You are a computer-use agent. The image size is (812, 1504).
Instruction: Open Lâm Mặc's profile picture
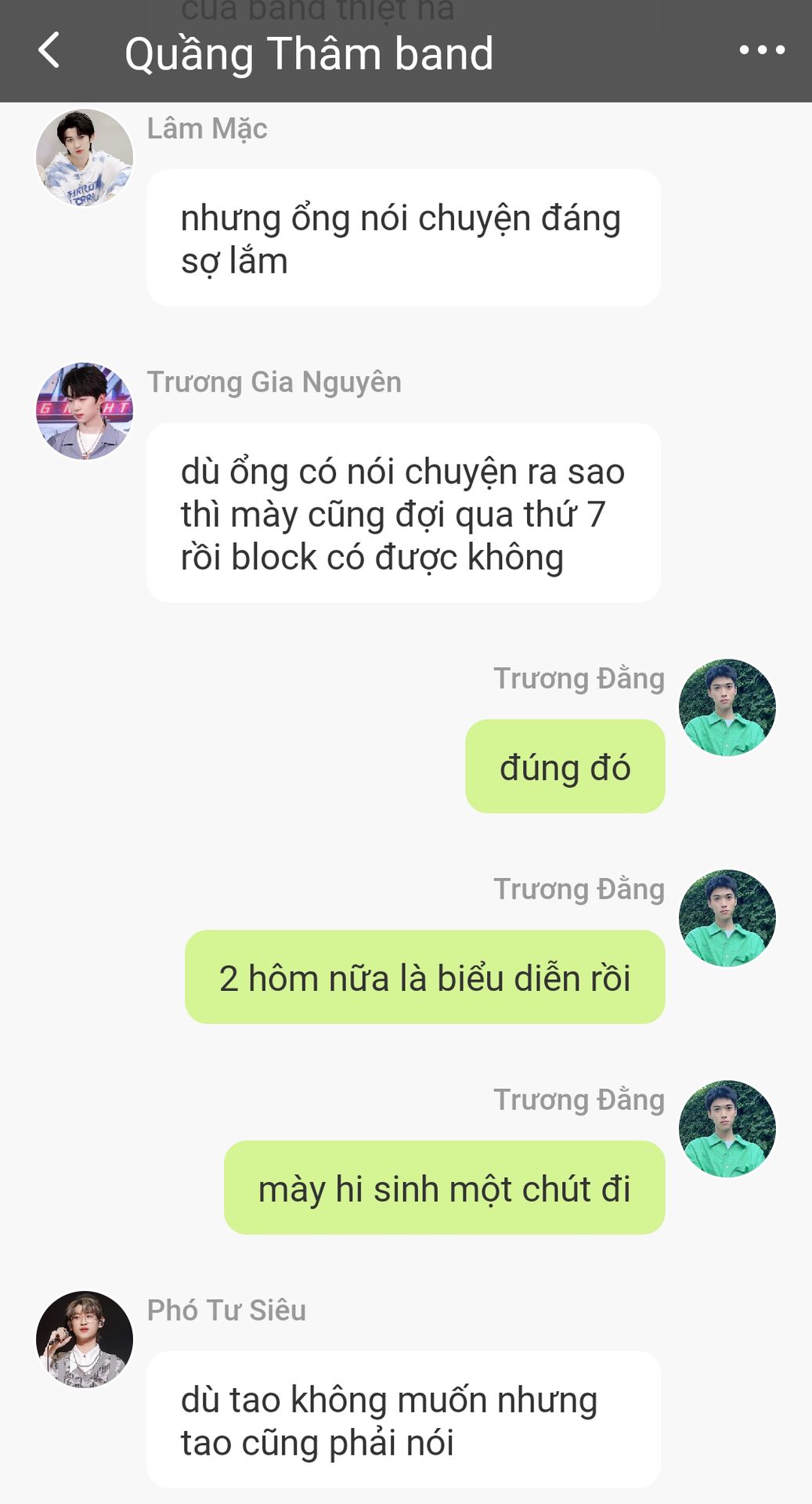pos(85,157)
